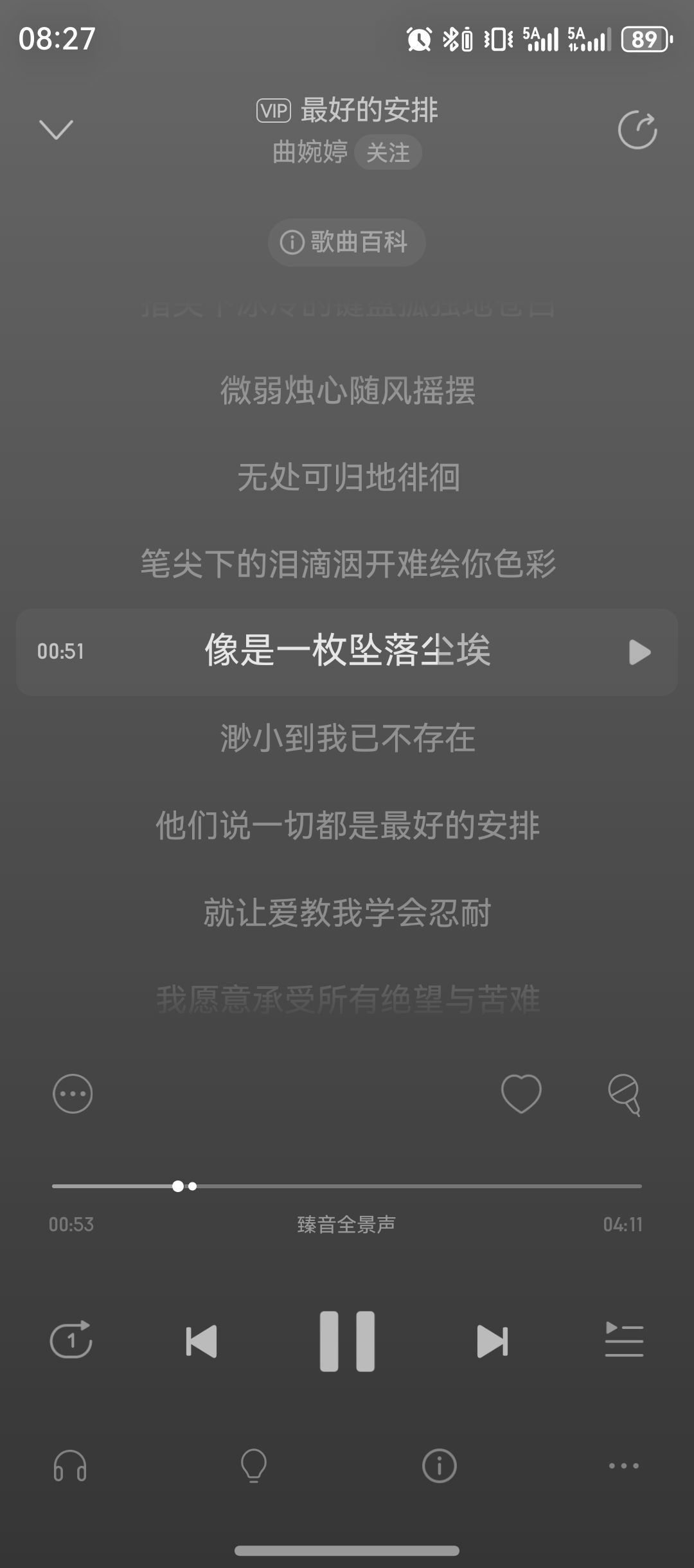Open the 臻音全景声 sound effect label
Image resolution: width=694 pixels, height=1568 pixels.
(346, 1225)
